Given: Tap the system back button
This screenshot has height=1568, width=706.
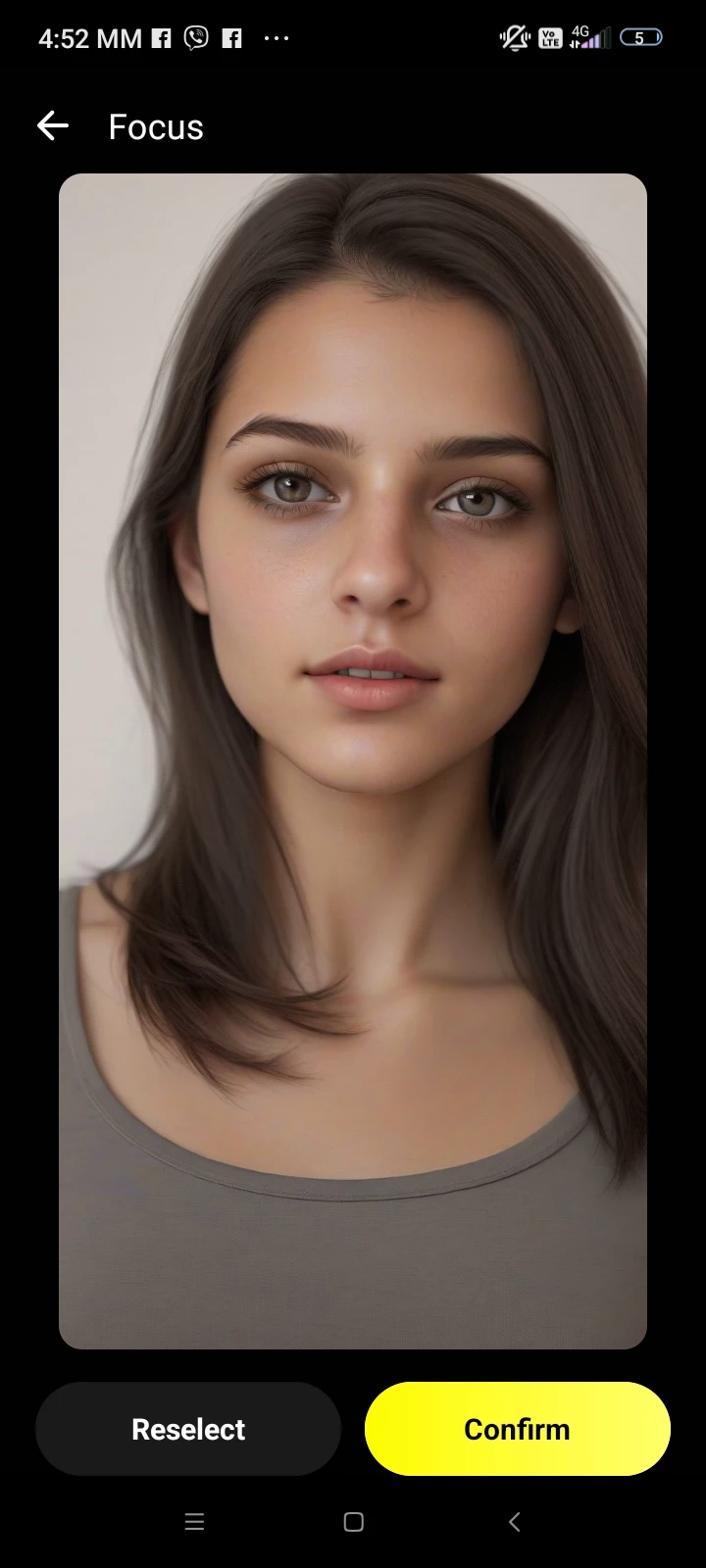Looking at the screenshot, I should click(514, 1522).
